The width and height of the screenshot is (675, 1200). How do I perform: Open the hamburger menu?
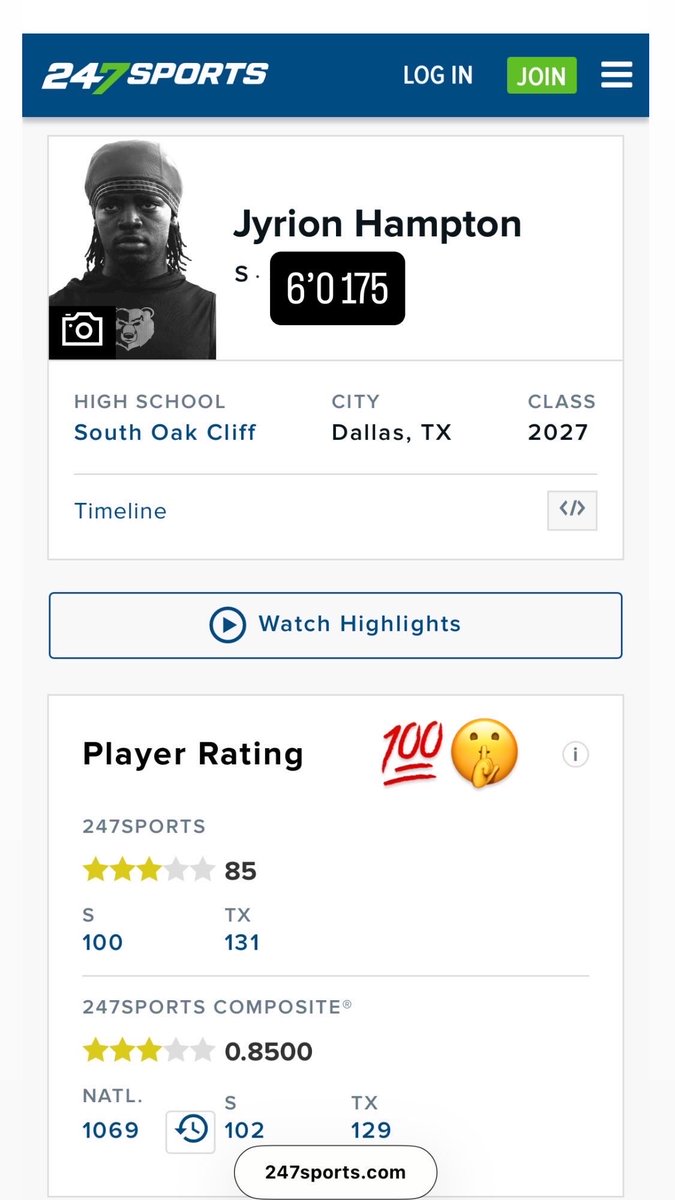click(x=617, y=75)
